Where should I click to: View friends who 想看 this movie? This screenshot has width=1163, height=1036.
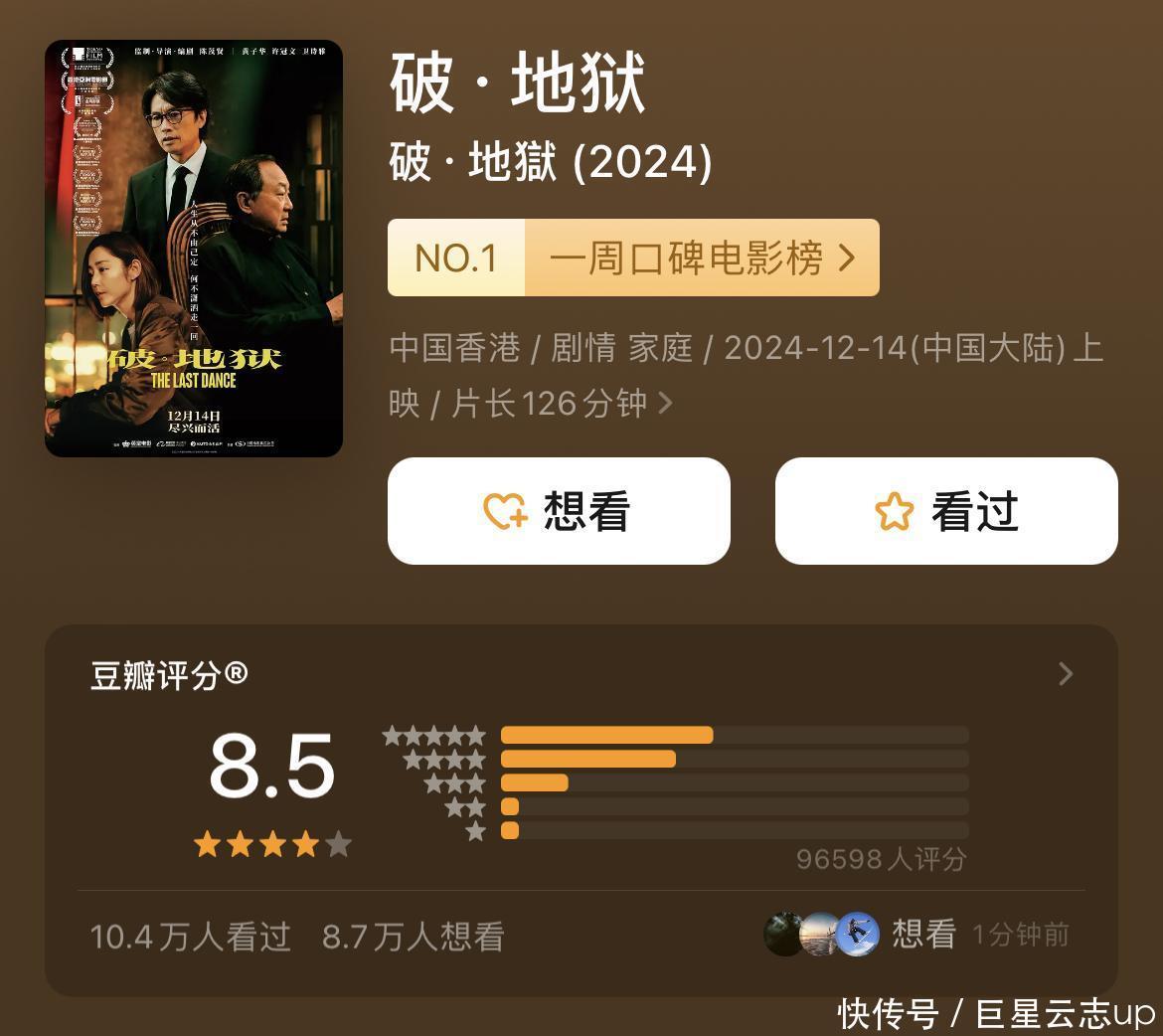click(x=861, y=935)
